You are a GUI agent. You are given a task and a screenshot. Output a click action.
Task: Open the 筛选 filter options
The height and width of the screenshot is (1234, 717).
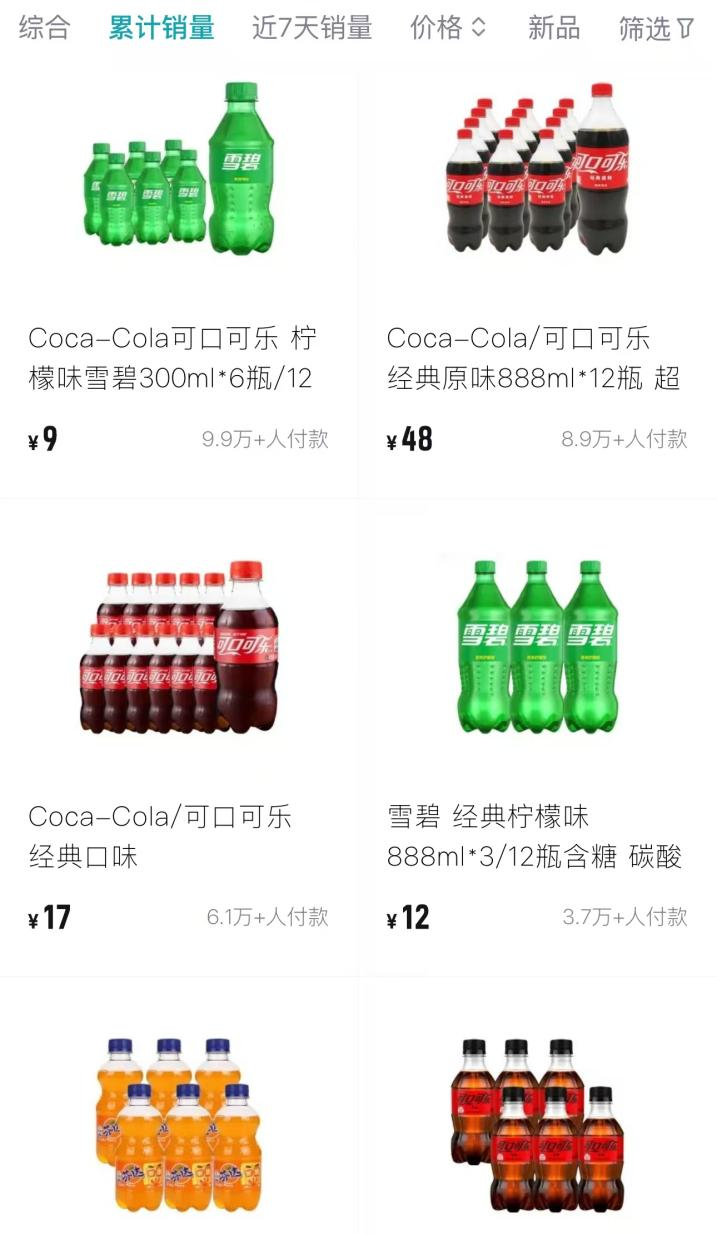tap(655, 28)
